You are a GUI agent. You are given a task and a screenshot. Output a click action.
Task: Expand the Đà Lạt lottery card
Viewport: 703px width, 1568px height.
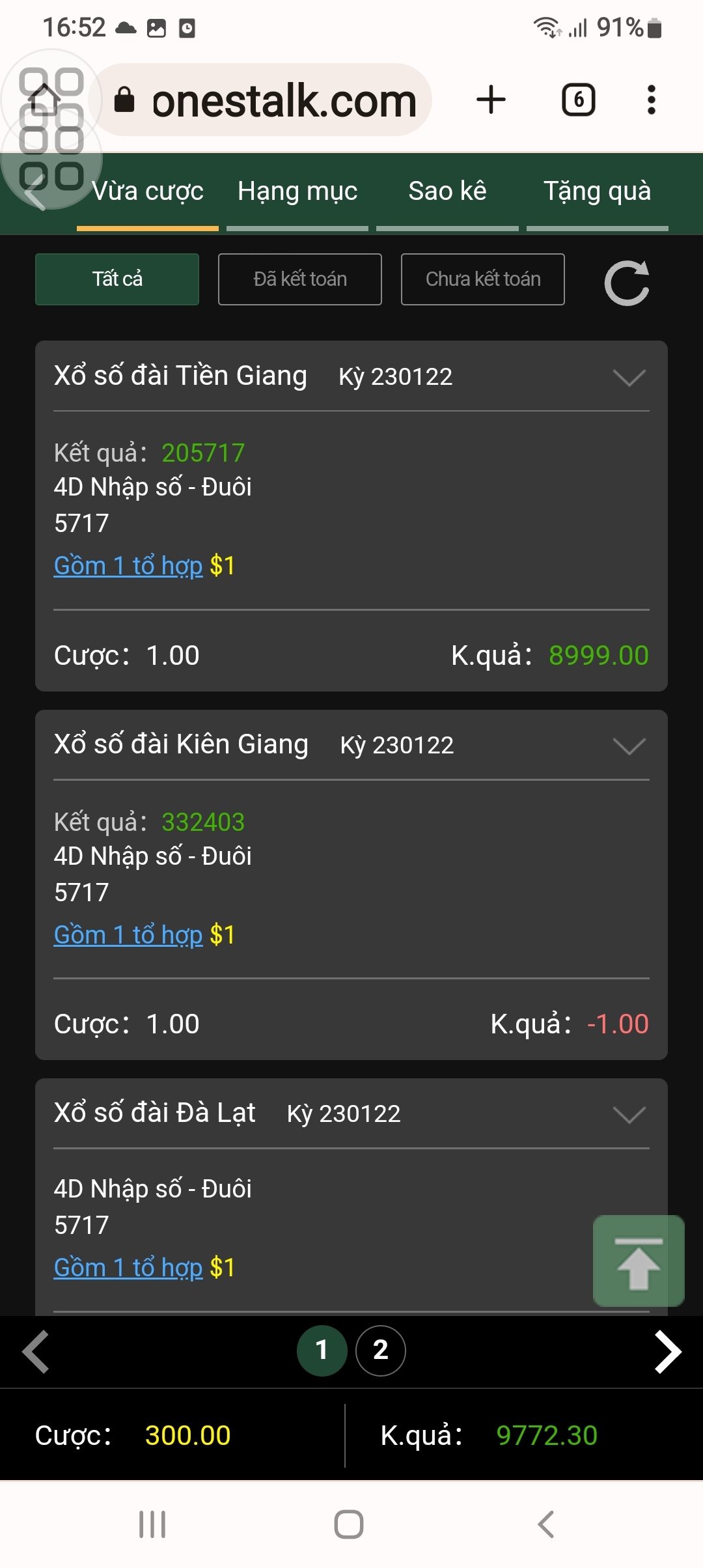point(629,1114)
